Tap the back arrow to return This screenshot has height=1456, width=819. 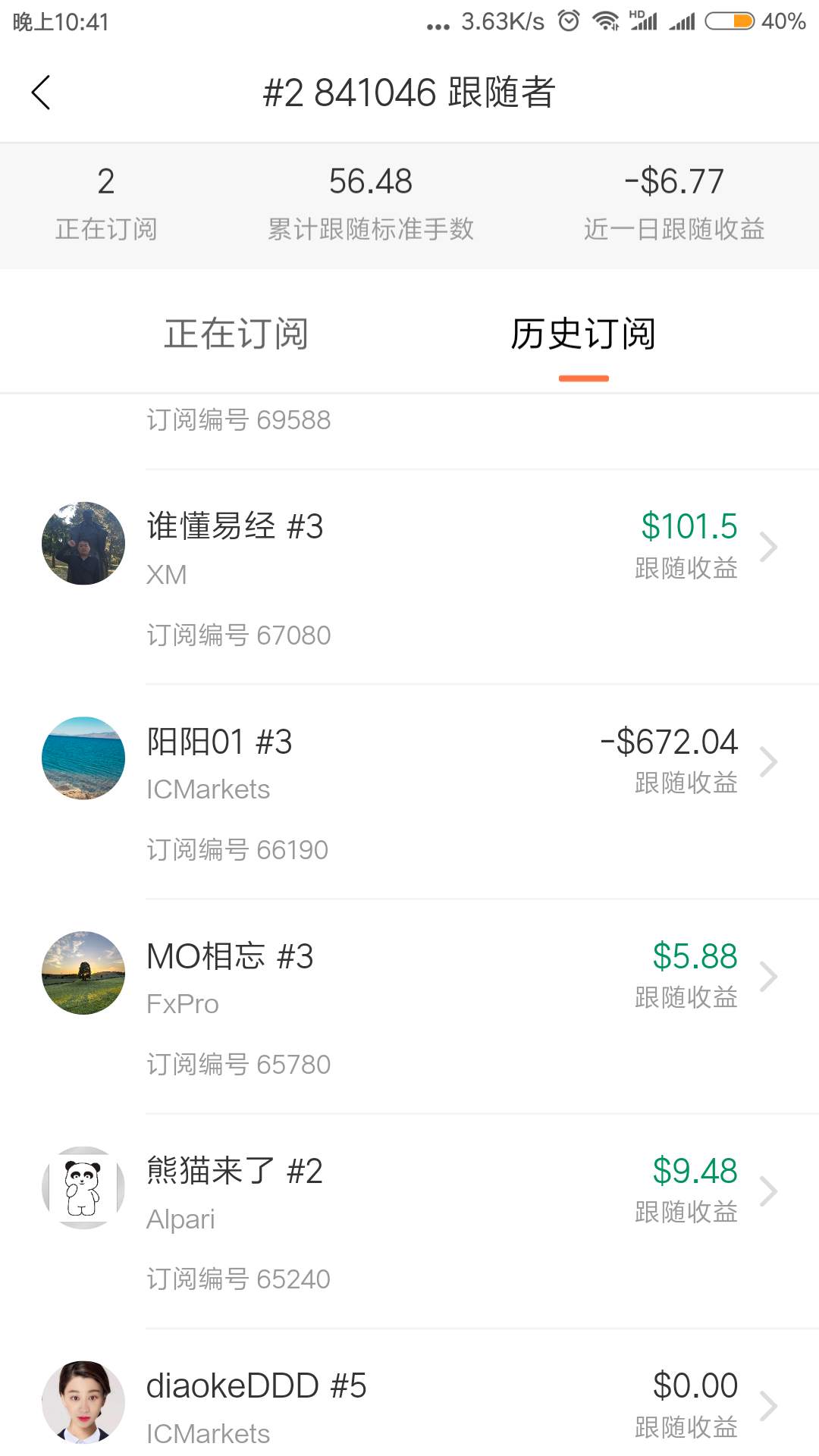(39, 93)
